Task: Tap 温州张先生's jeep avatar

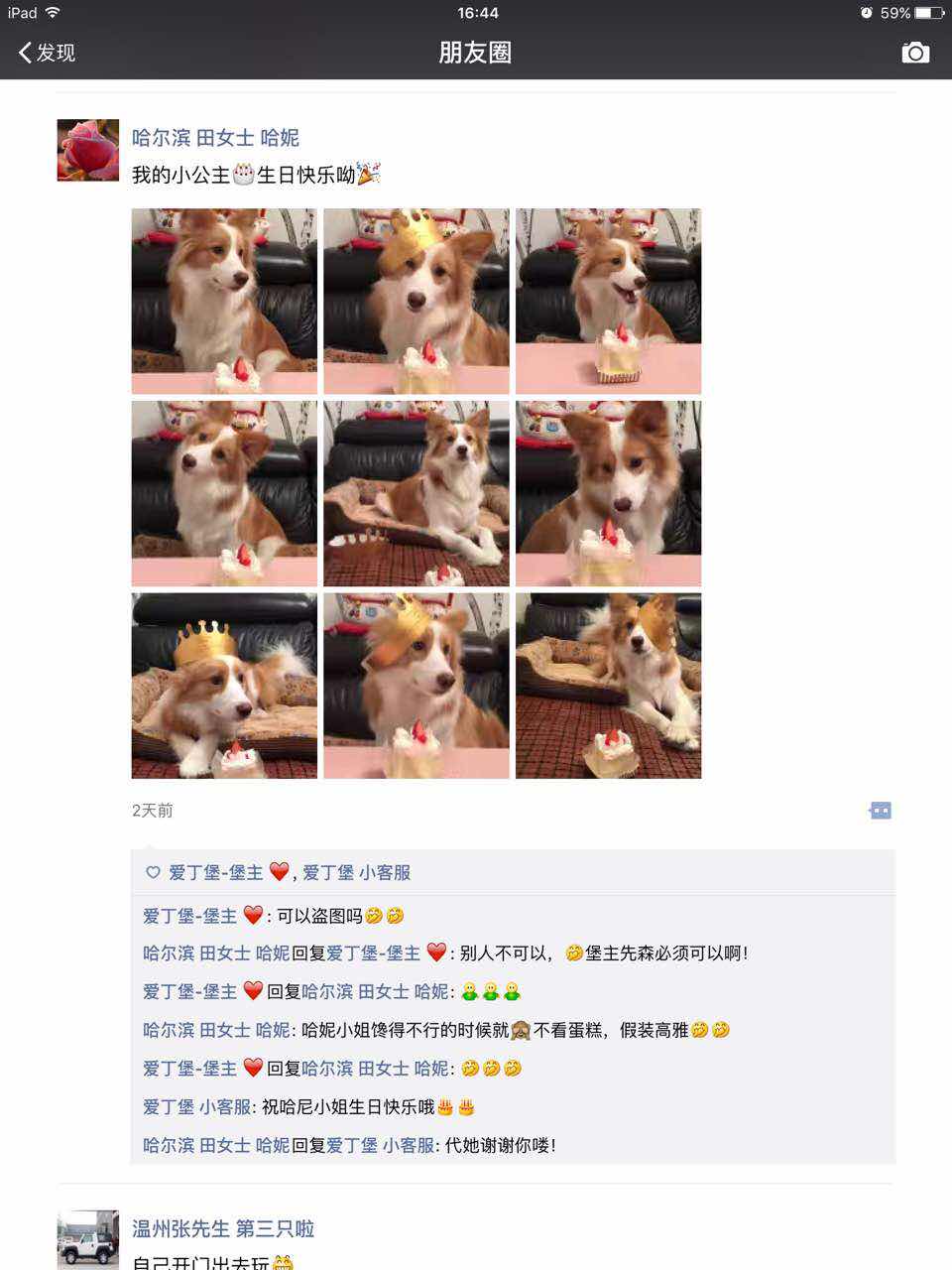Action: (87, 1238)
